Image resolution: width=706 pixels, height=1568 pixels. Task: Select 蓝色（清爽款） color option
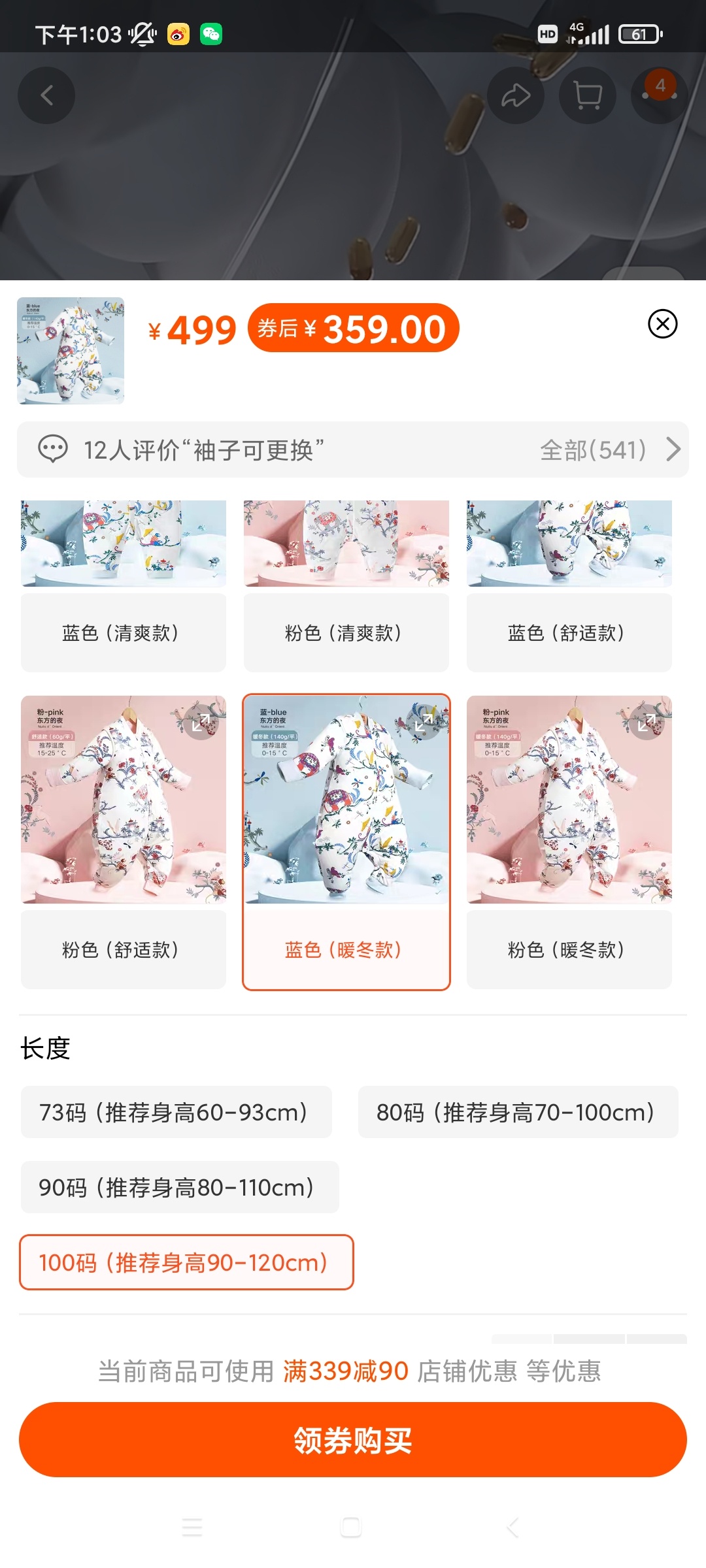(x=123, y=632)
